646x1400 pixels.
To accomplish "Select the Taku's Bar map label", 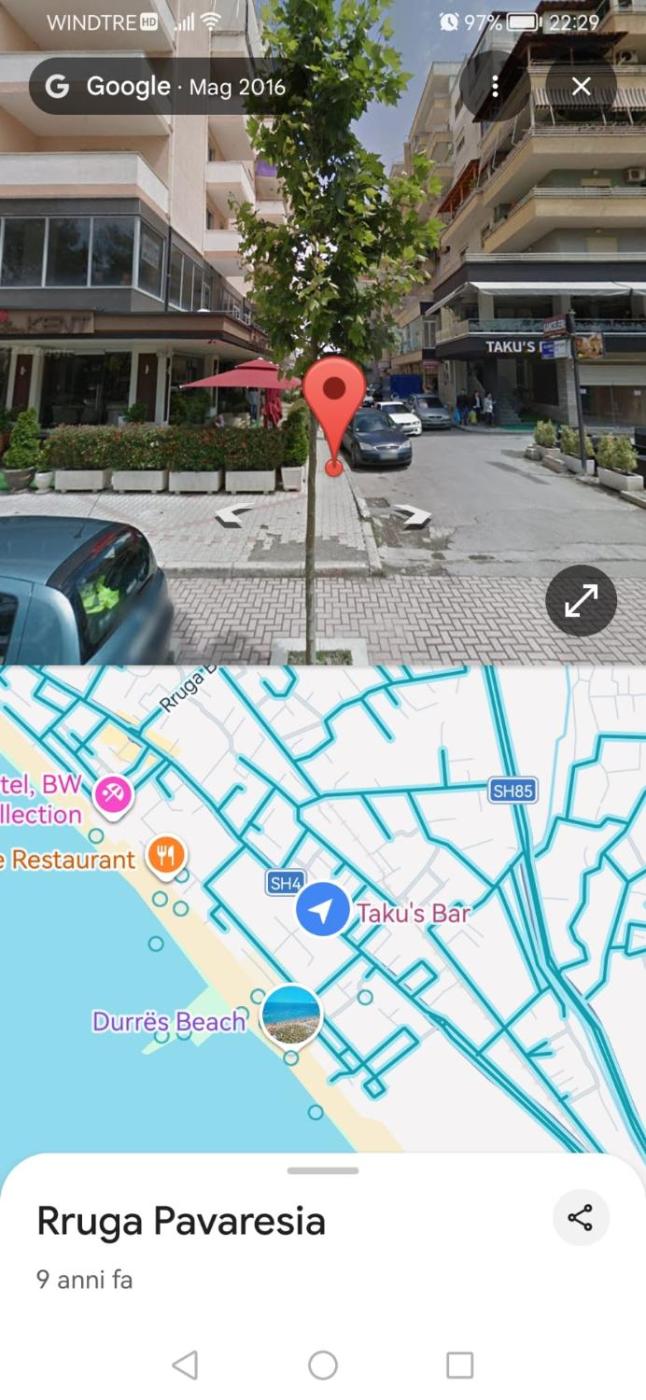I will click(413, 912).
